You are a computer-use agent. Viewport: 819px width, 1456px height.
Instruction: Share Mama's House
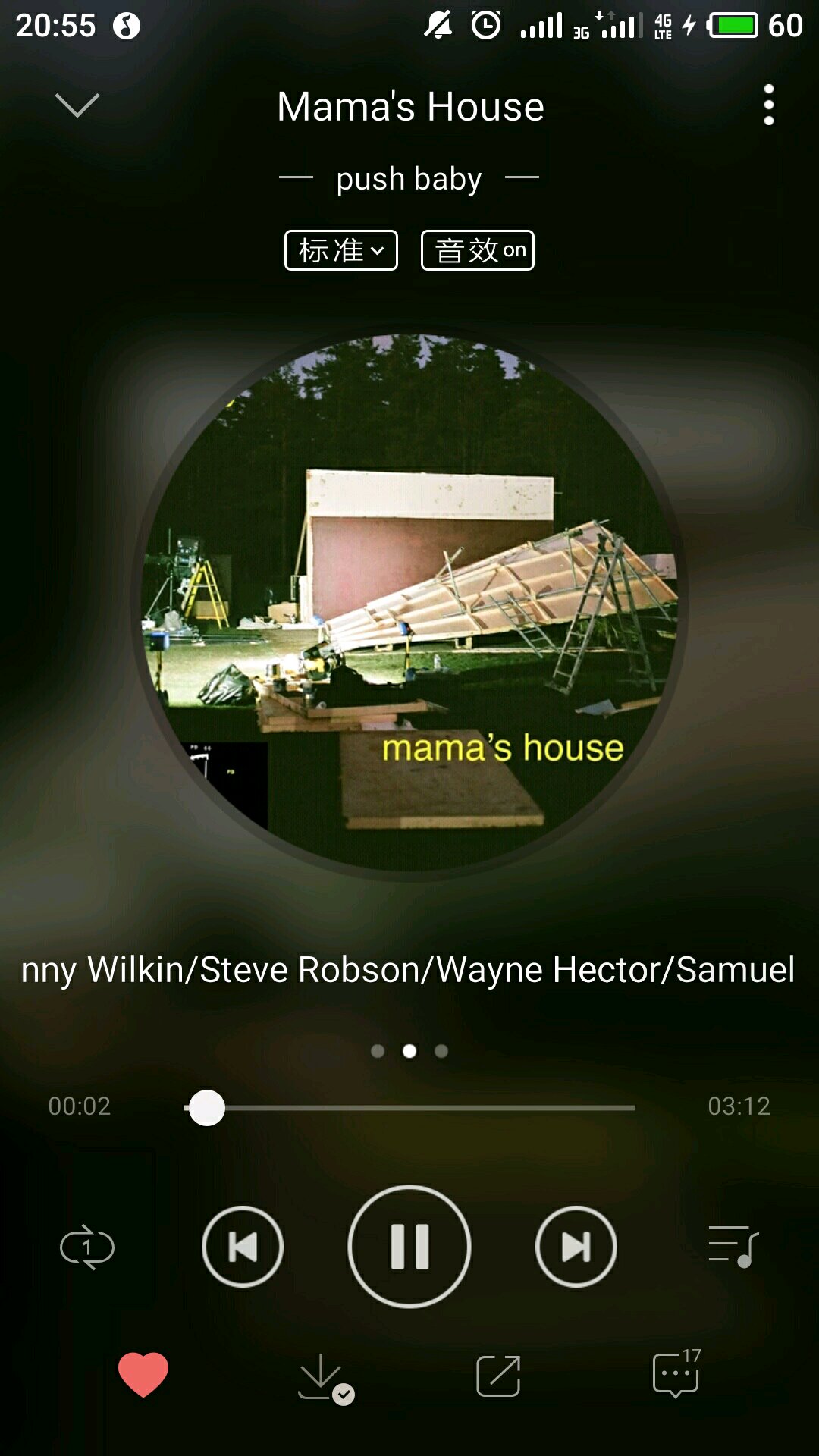click(x=498, y=1376)
